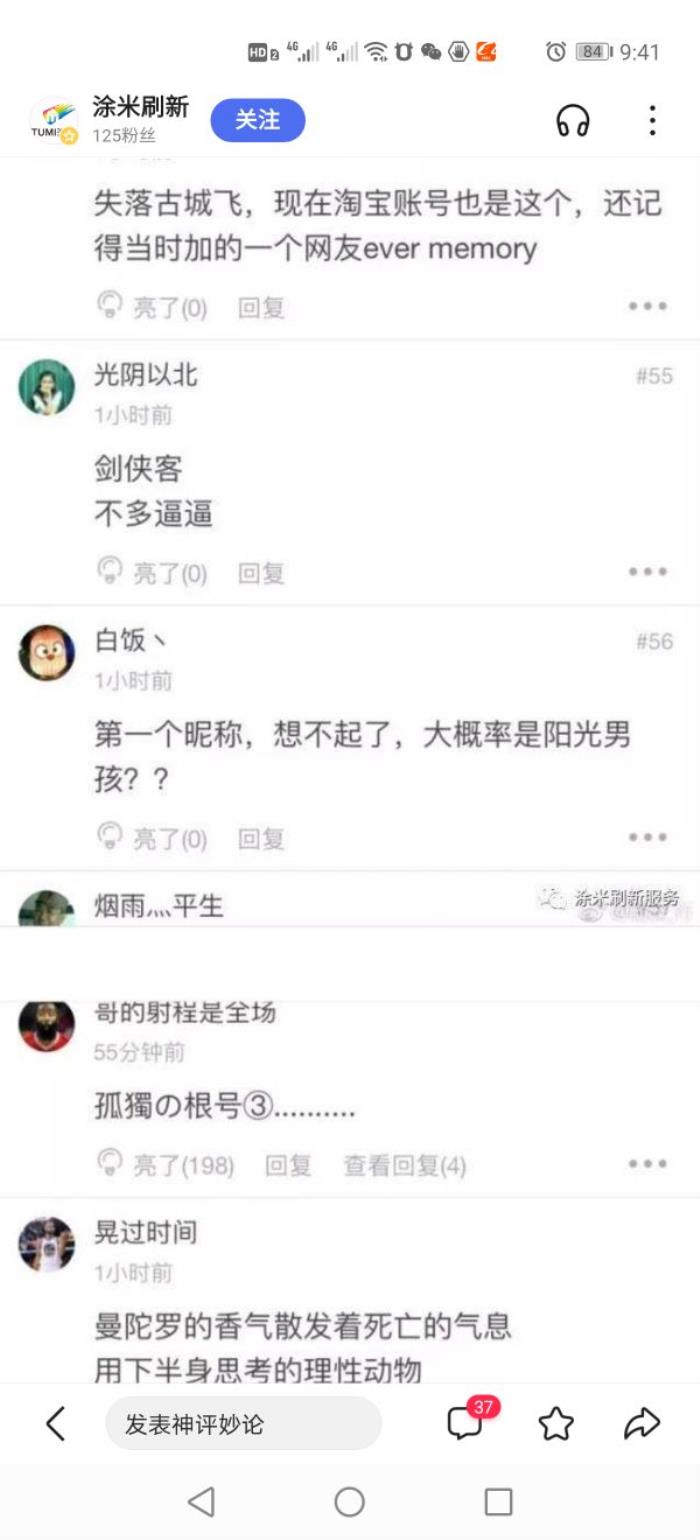Open 涂米刷新 profile avatar

[53, 121]
